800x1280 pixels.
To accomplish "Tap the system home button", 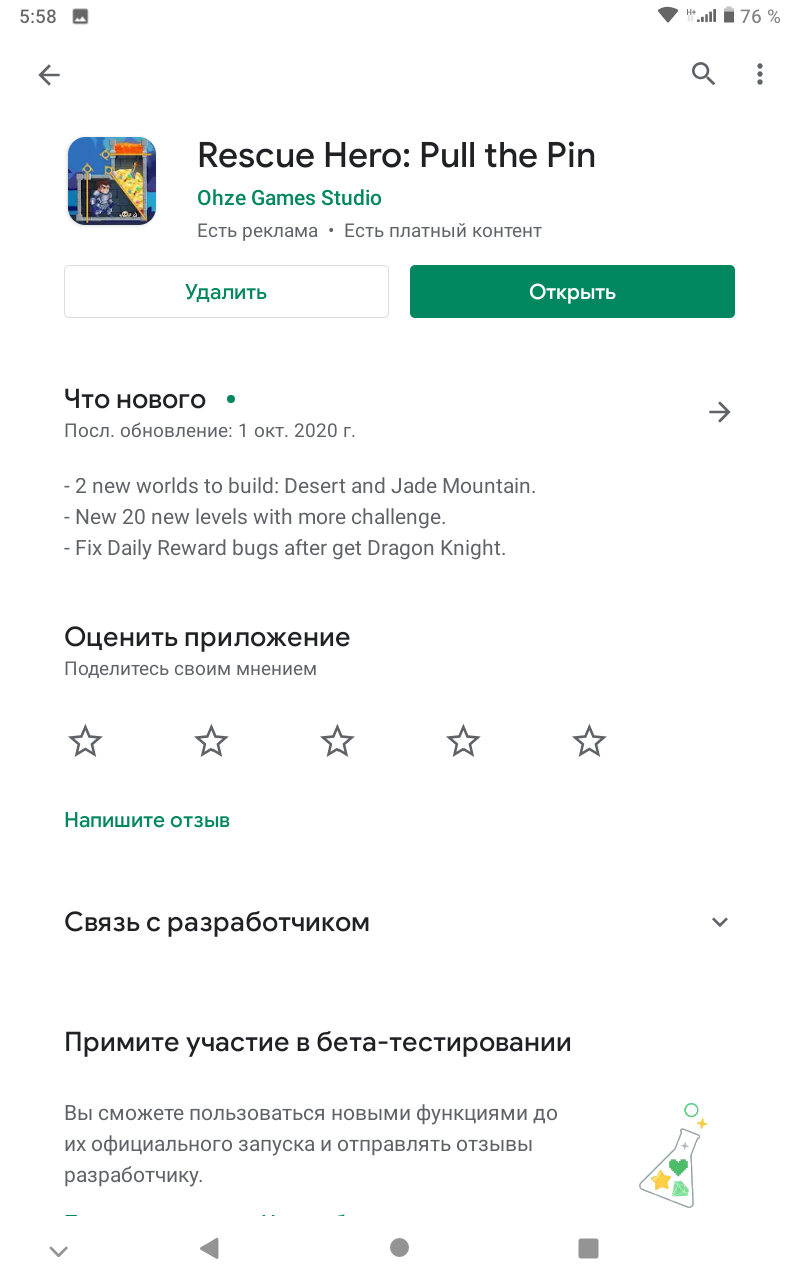I will pyautogui.click(x=400, y=1247).
